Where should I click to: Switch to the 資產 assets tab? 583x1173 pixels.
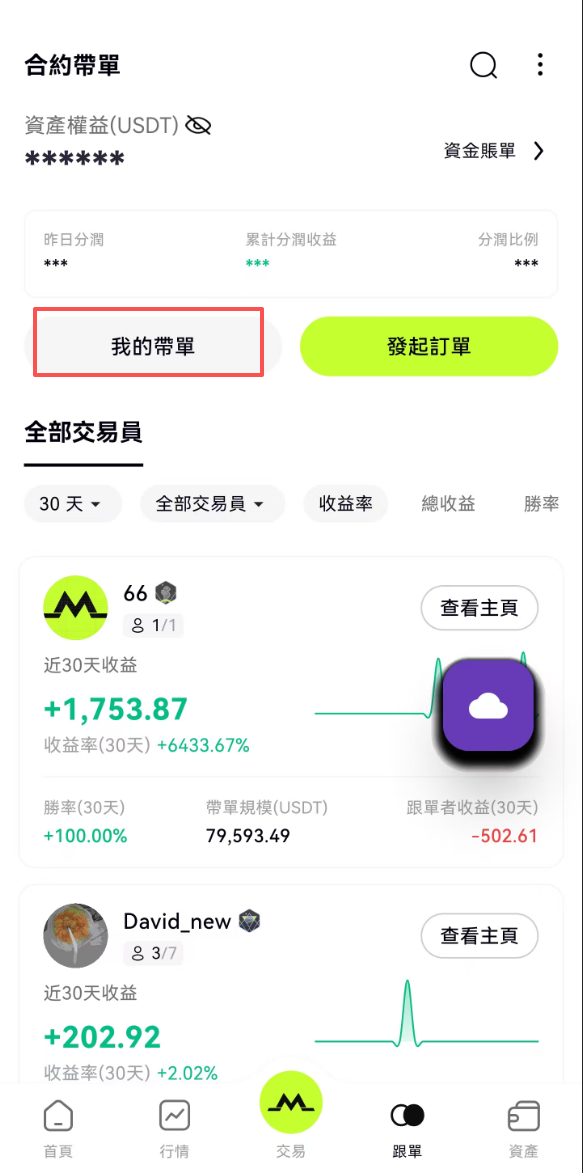tap(523, 1128)
